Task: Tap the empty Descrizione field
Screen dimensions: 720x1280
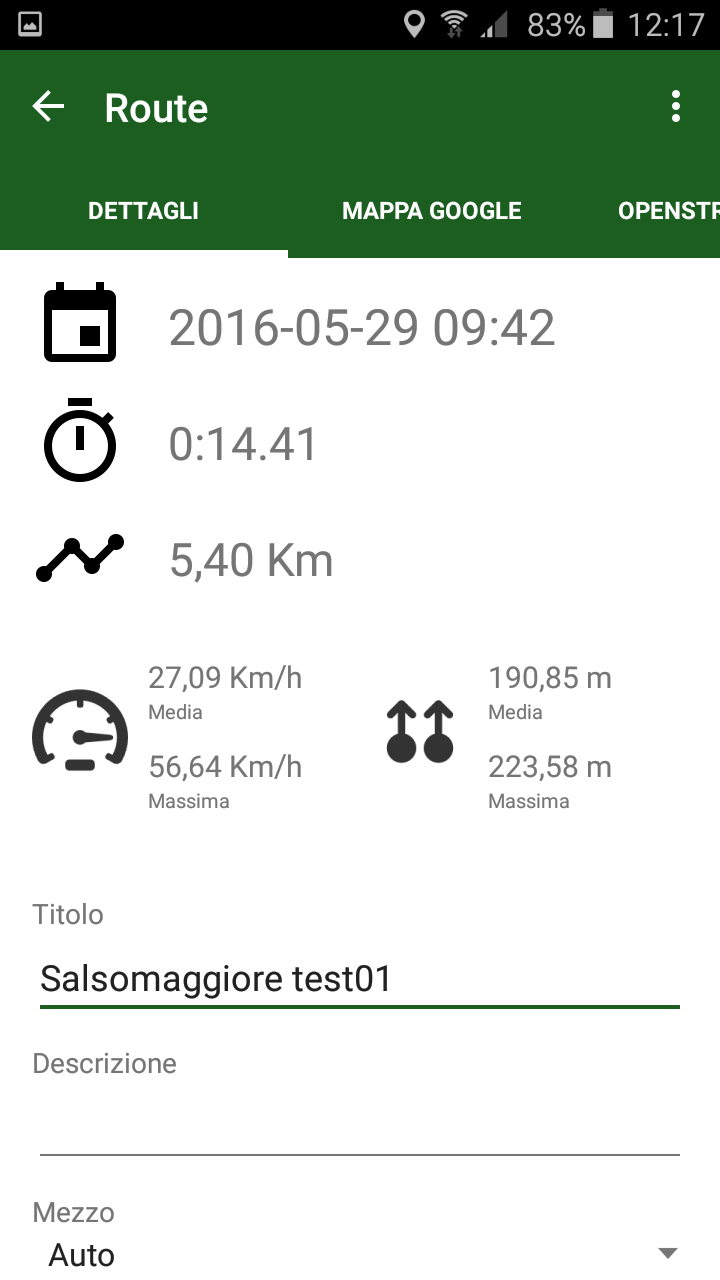Action: tap(358, 1126)
